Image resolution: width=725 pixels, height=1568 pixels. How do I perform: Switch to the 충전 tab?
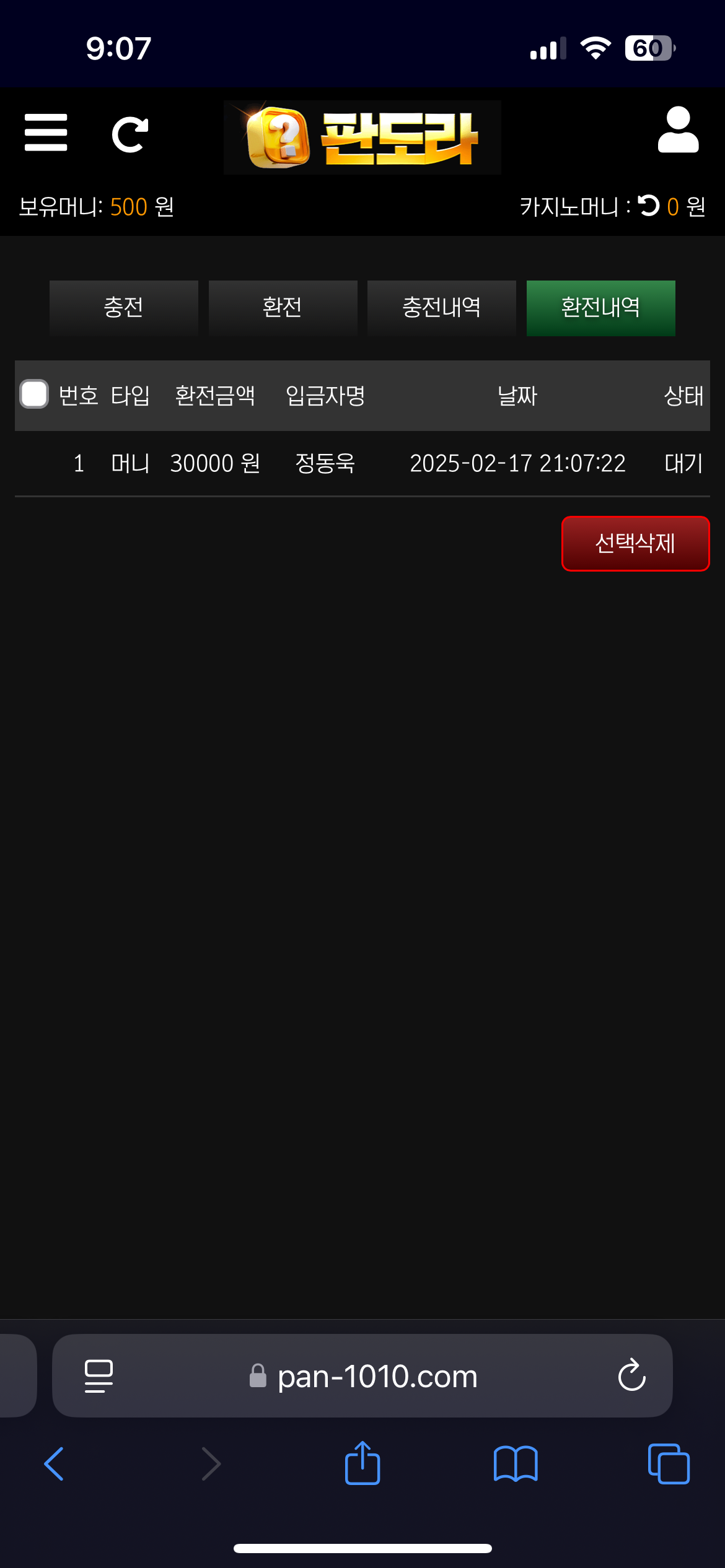coord(124,308)
